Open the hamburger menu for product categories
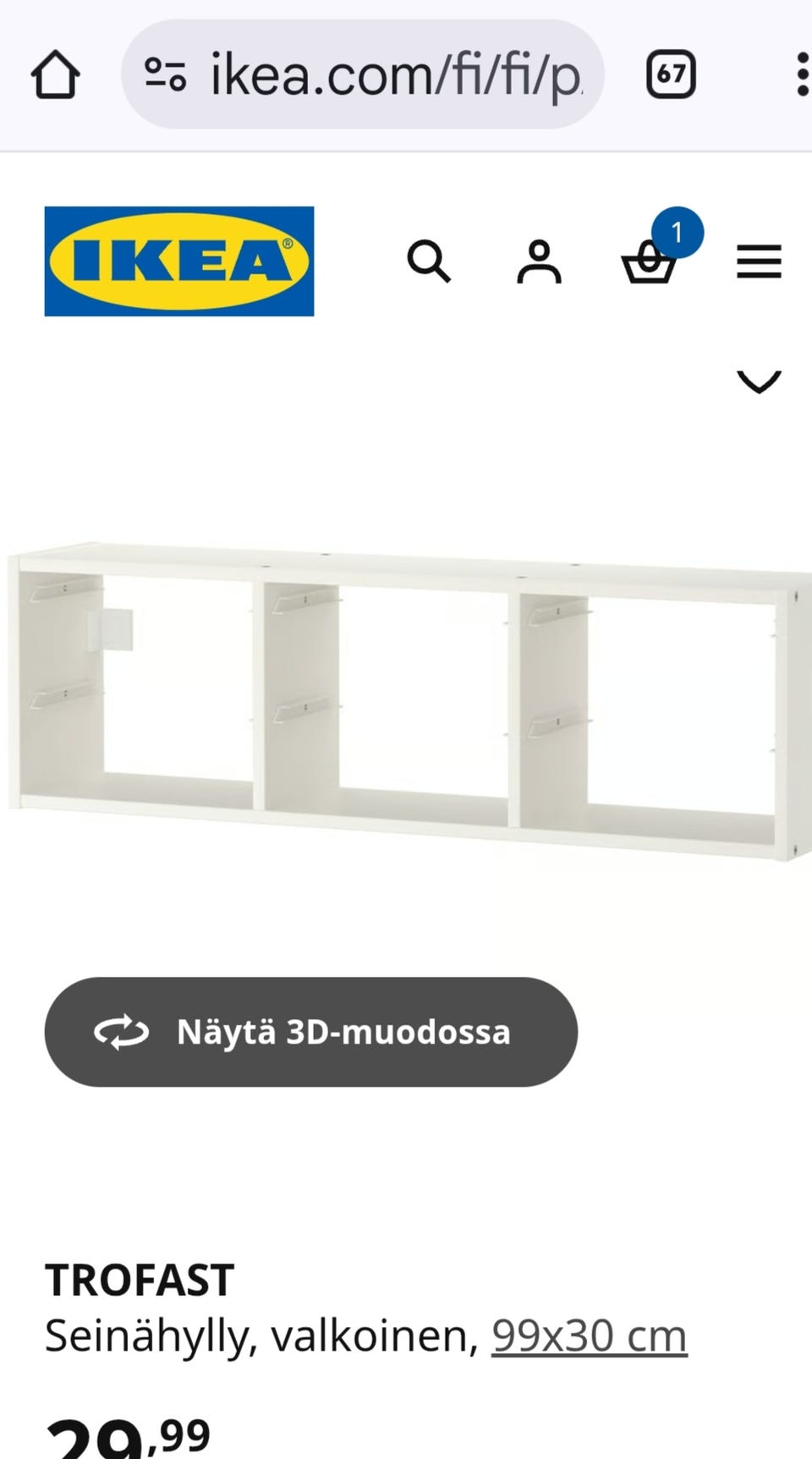 click(x=758, y=262)
